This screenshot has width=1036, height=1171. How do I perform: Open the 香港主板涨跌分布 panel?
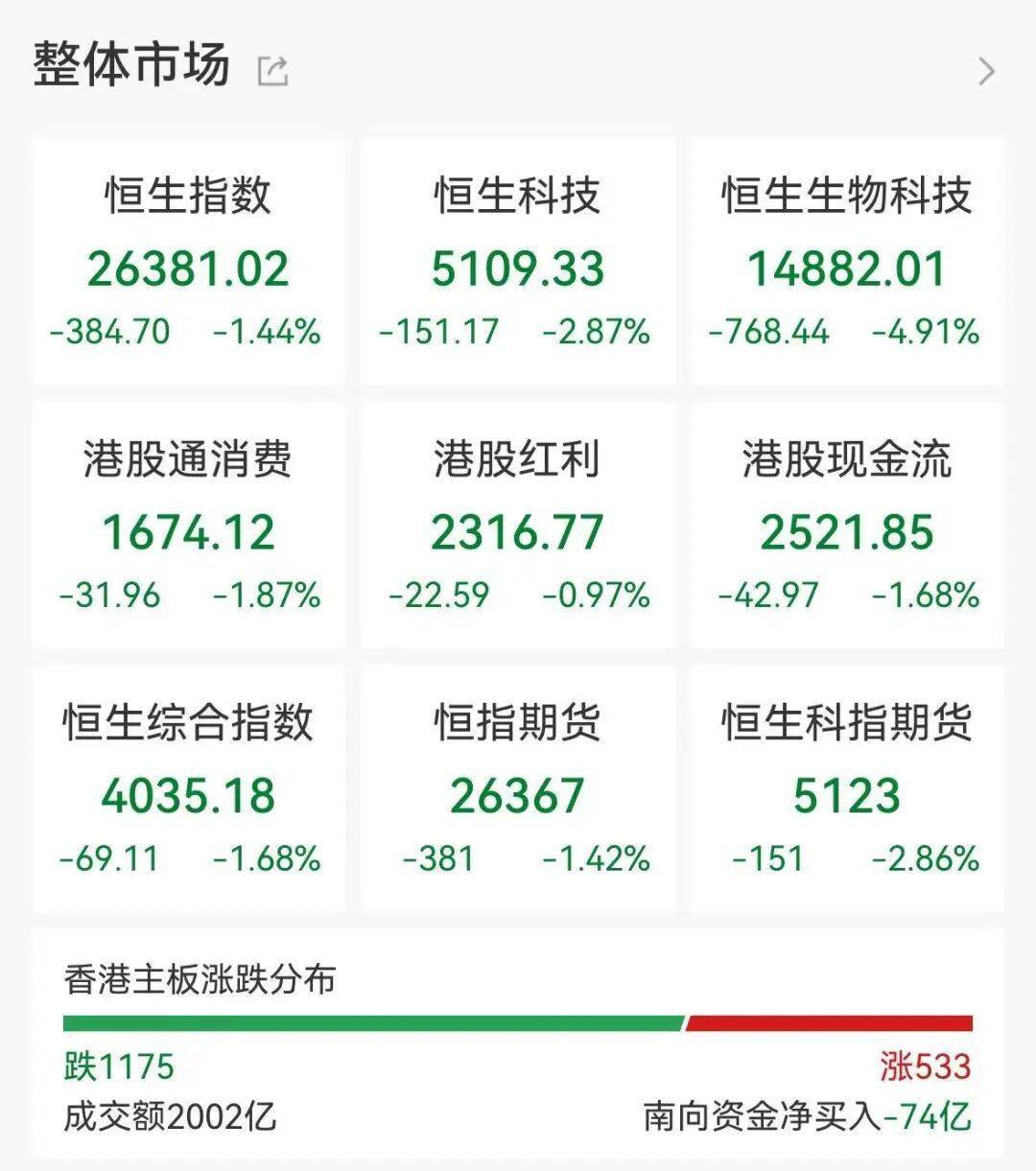(x=518, y=1043)
